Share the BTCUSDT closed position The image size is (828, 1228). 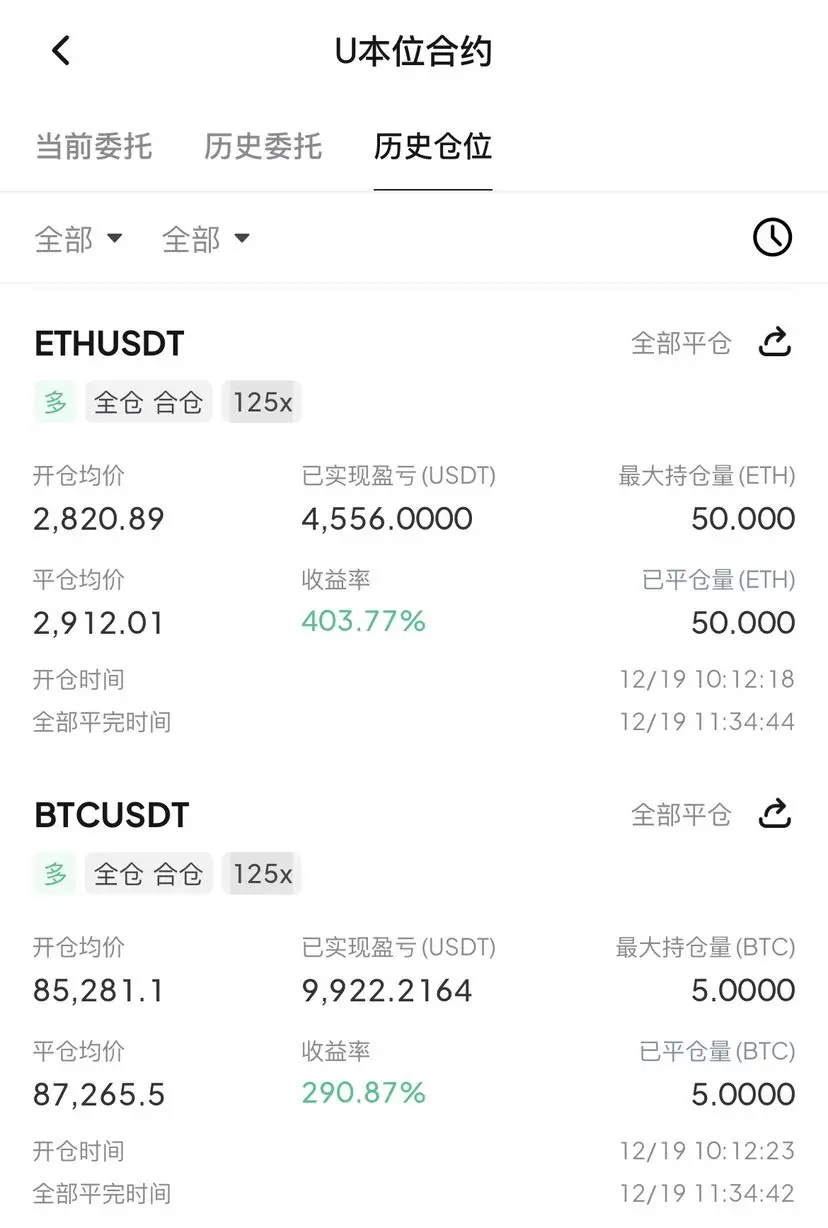(x=775, y=815)
